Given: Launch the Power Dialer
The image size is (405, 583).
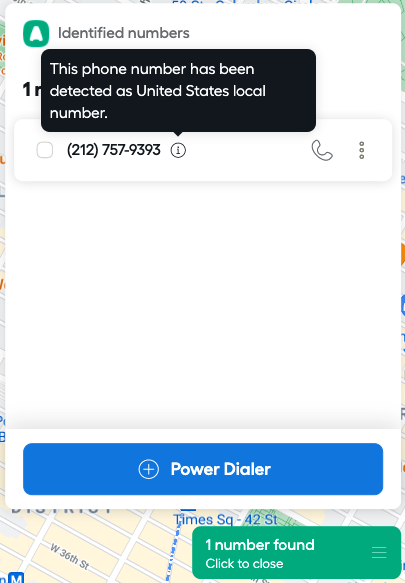Looking at the screenshot, I should point(203,469).
